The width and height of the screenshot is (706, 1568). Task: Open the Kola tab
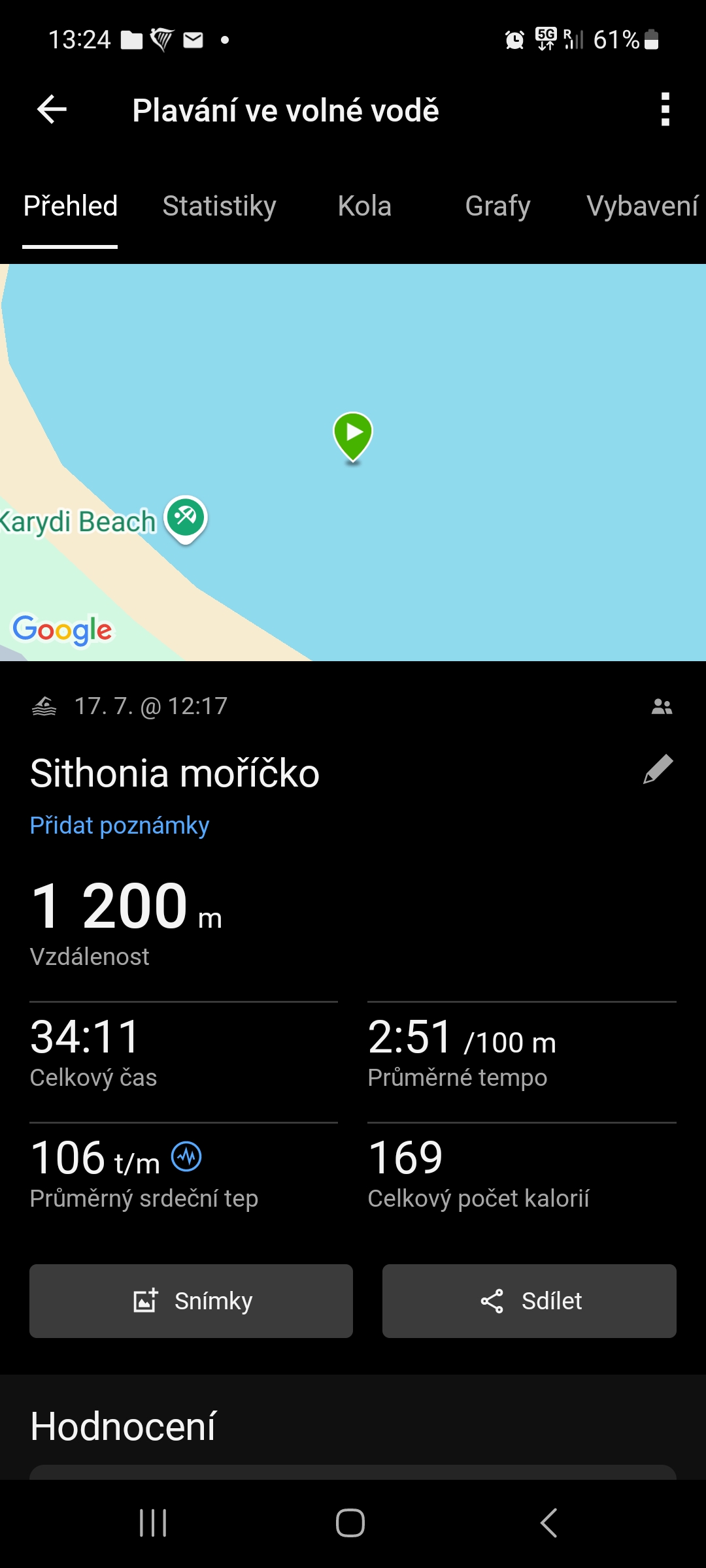coord(364,206)
